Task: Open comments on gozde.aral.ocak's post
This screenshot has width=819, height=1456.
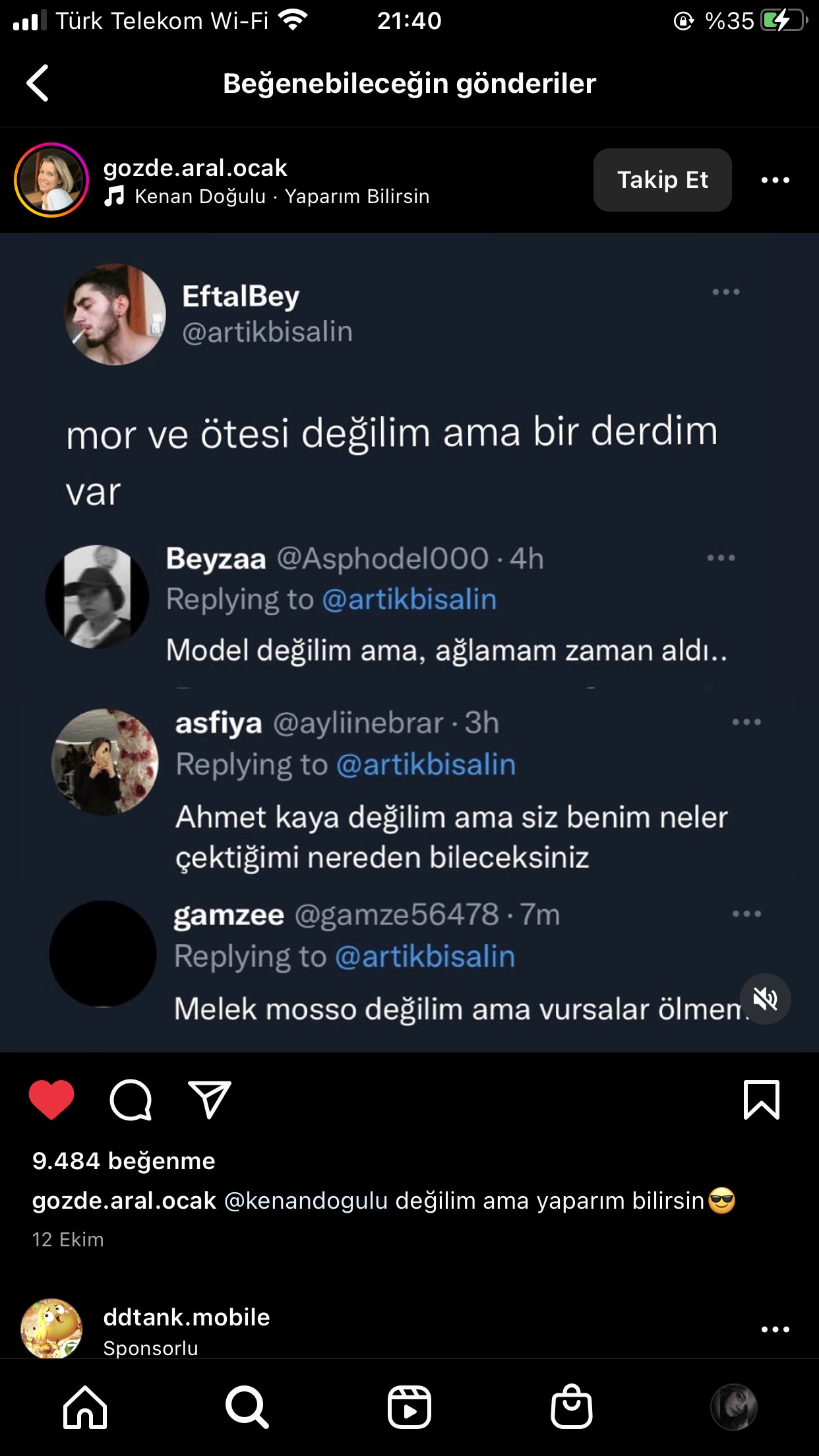Action: tap(131, 1099)
